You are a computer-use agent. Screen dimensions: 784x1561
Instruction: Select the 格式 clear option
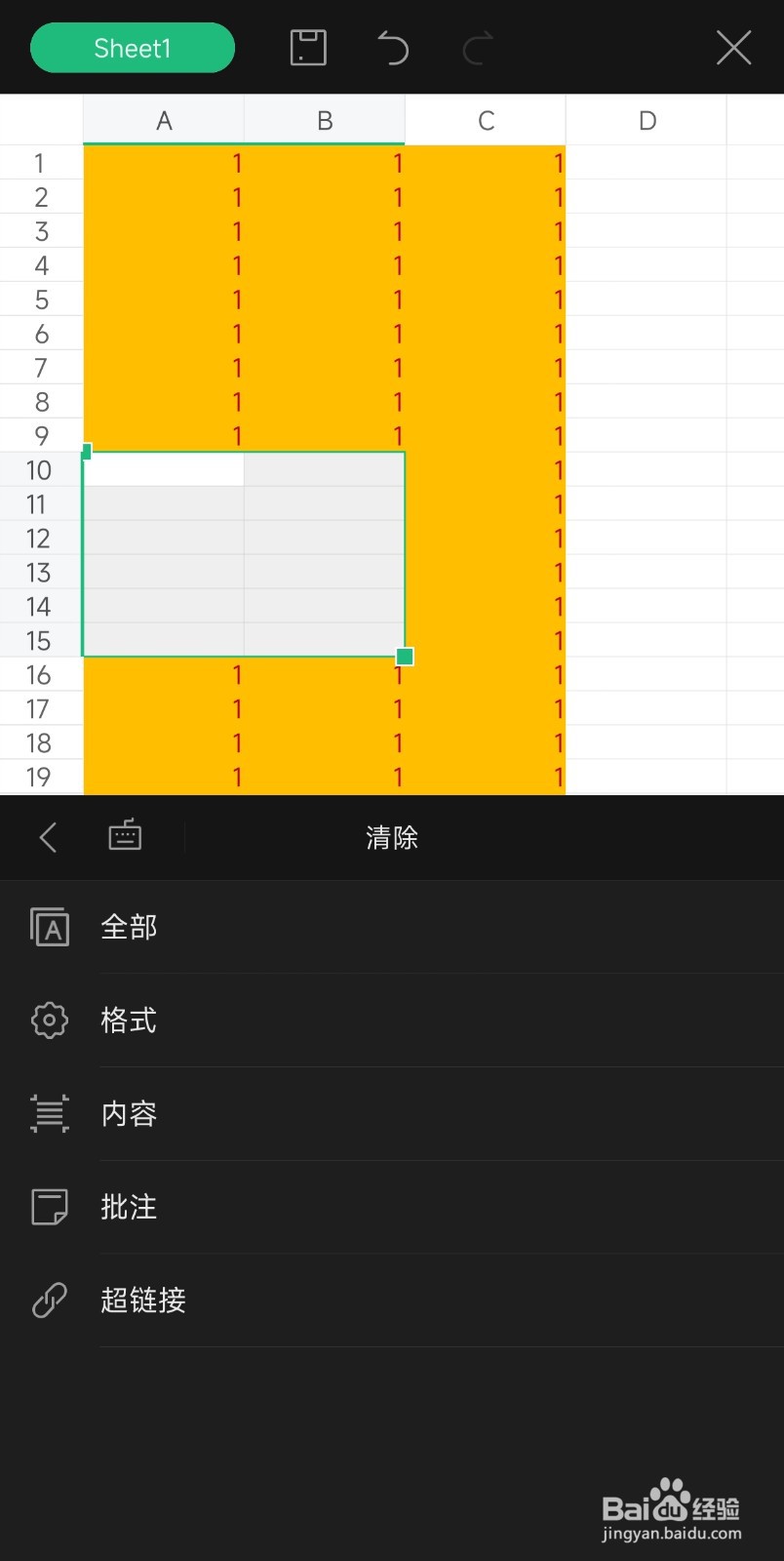click(128, 1020)
